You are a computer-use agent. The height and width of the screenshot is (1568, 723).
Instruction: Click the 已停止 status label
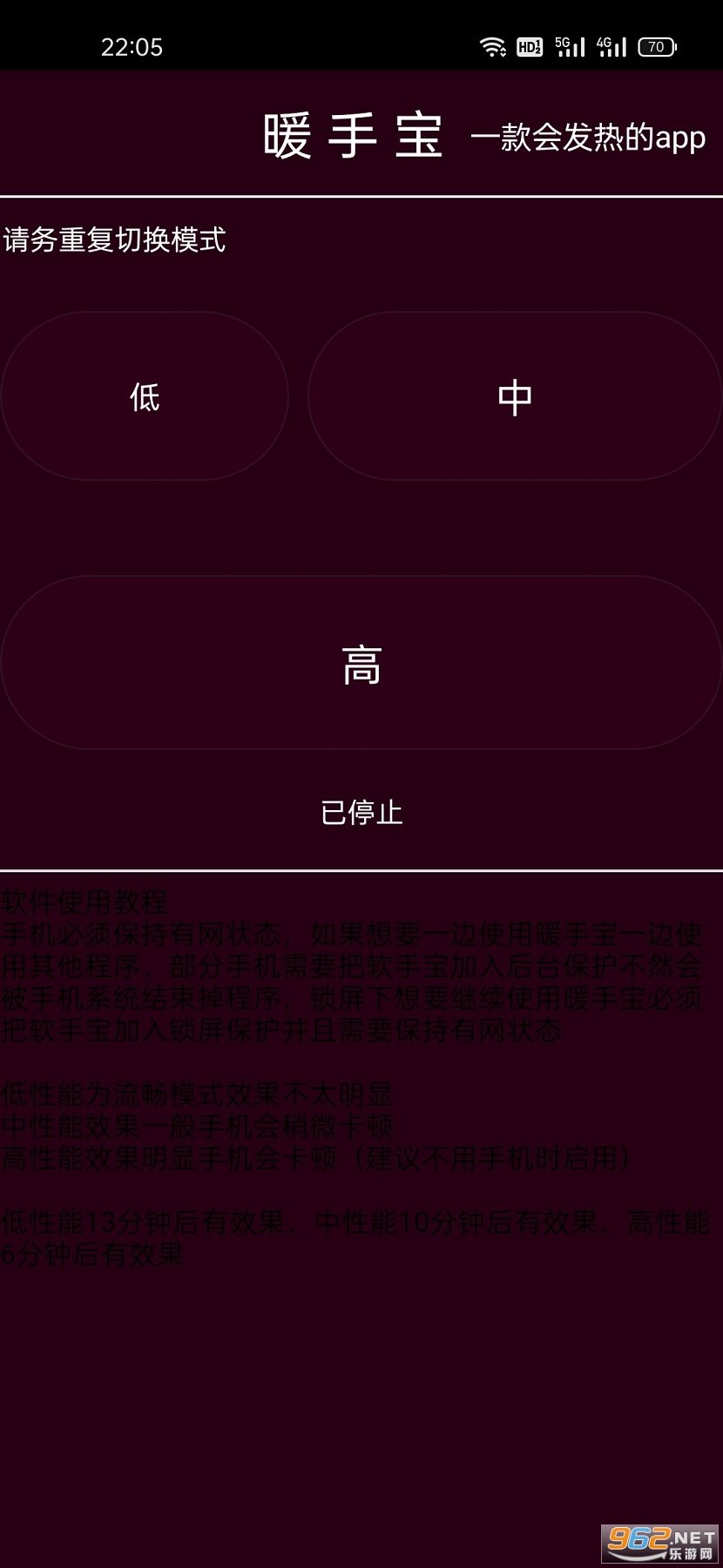click(x=361, y=813)
